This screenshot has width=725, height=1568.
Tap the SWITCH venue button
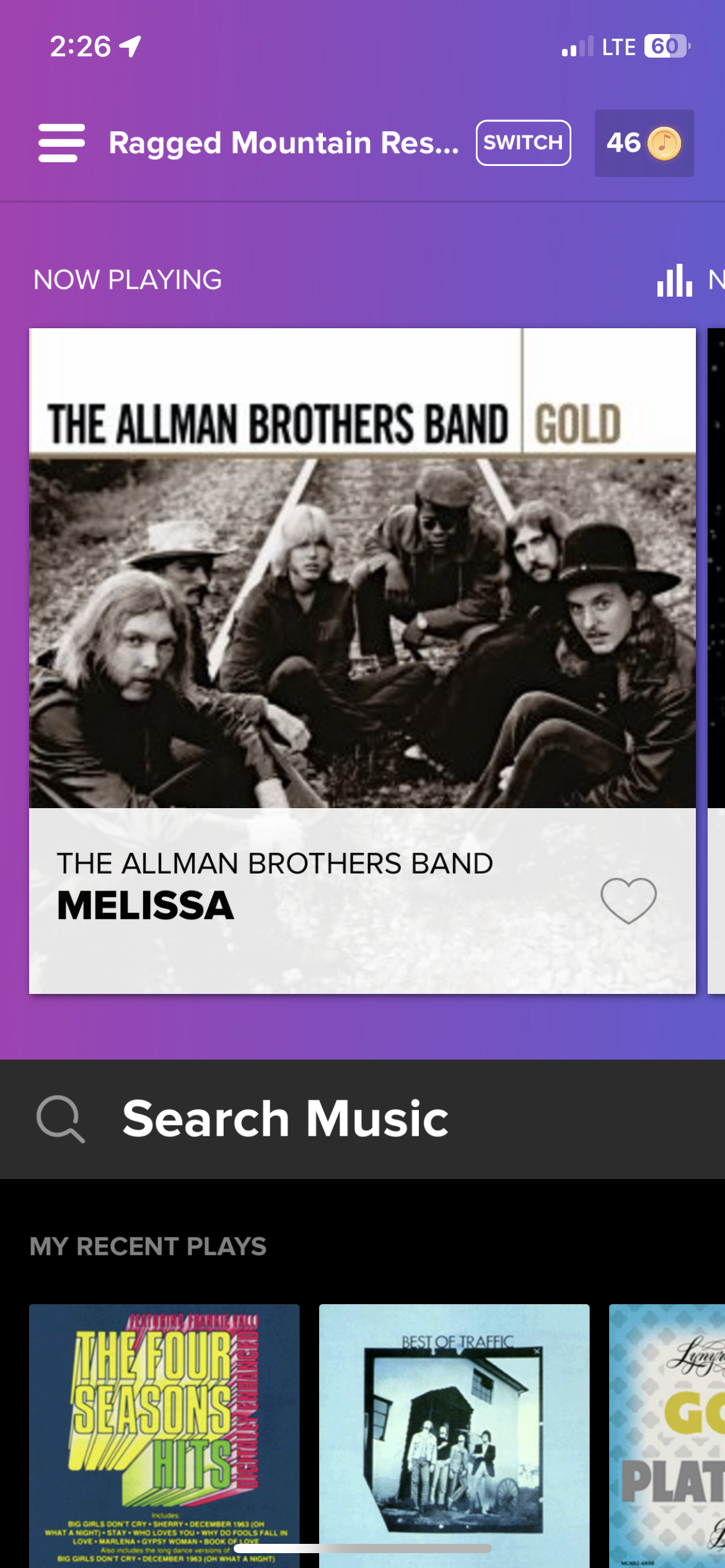[523, 143]
